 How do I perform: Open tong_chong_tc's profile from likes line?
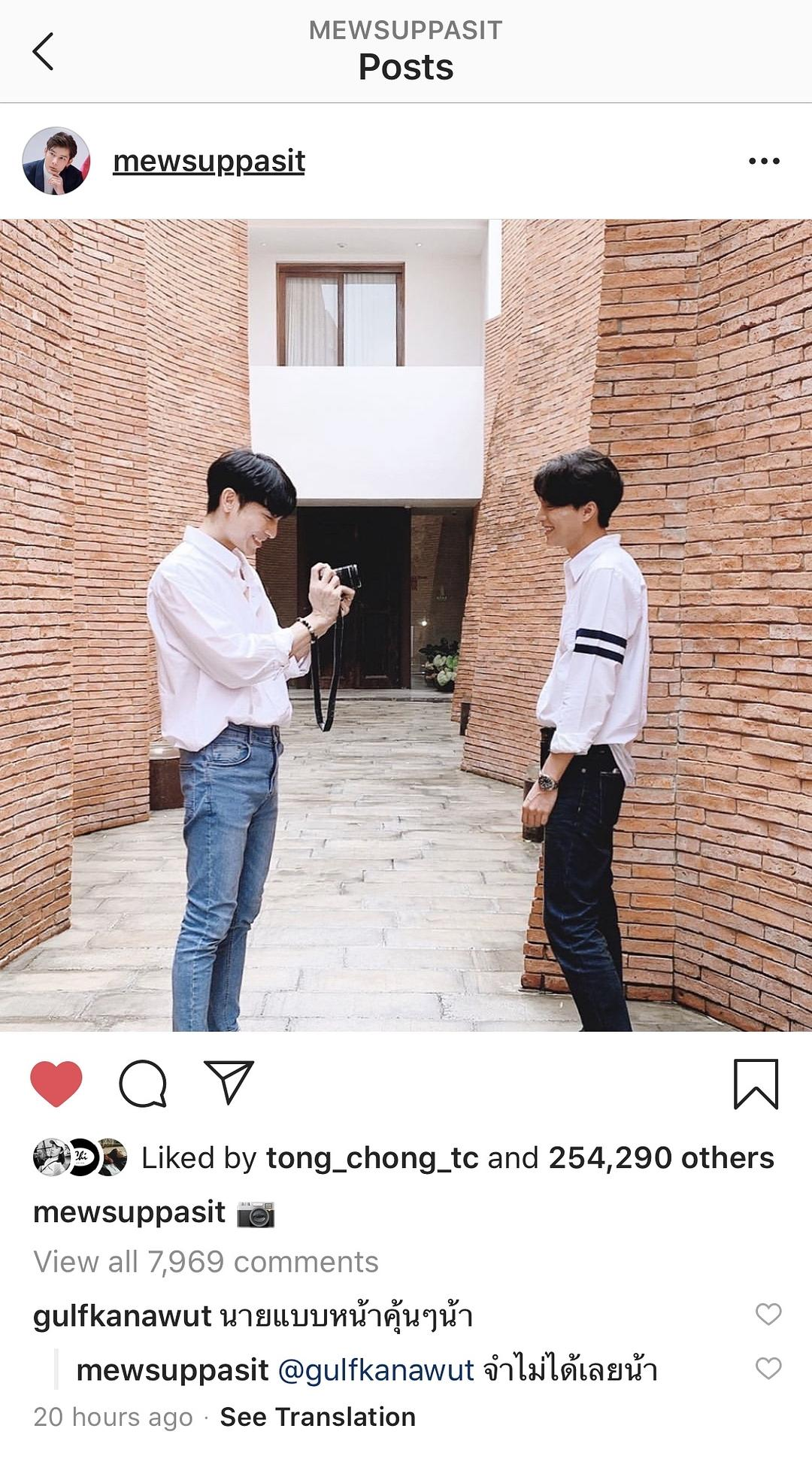coord(372,1158)
